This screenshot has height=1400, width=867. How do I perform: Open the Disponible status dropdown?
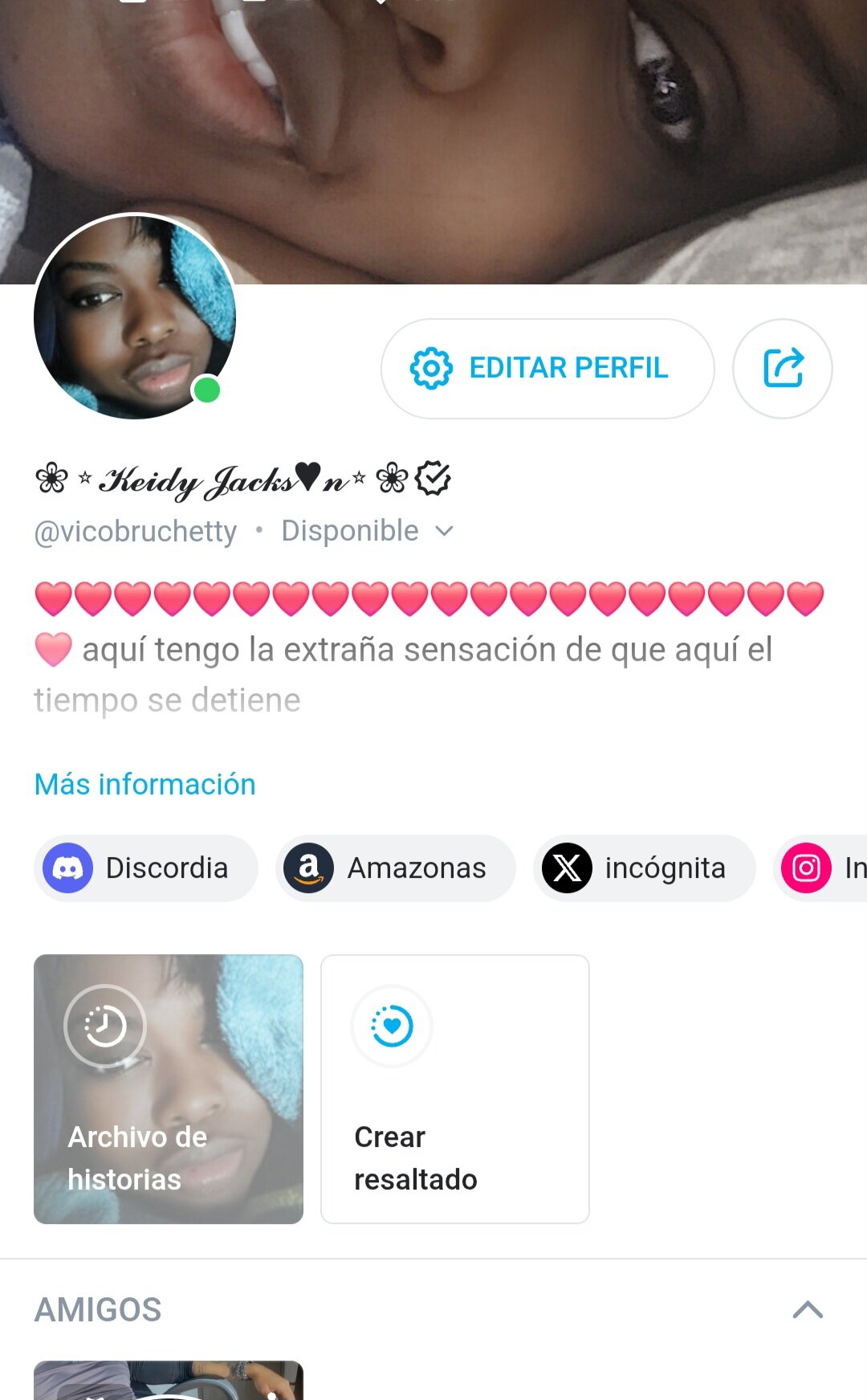click(x=367, y=531)
